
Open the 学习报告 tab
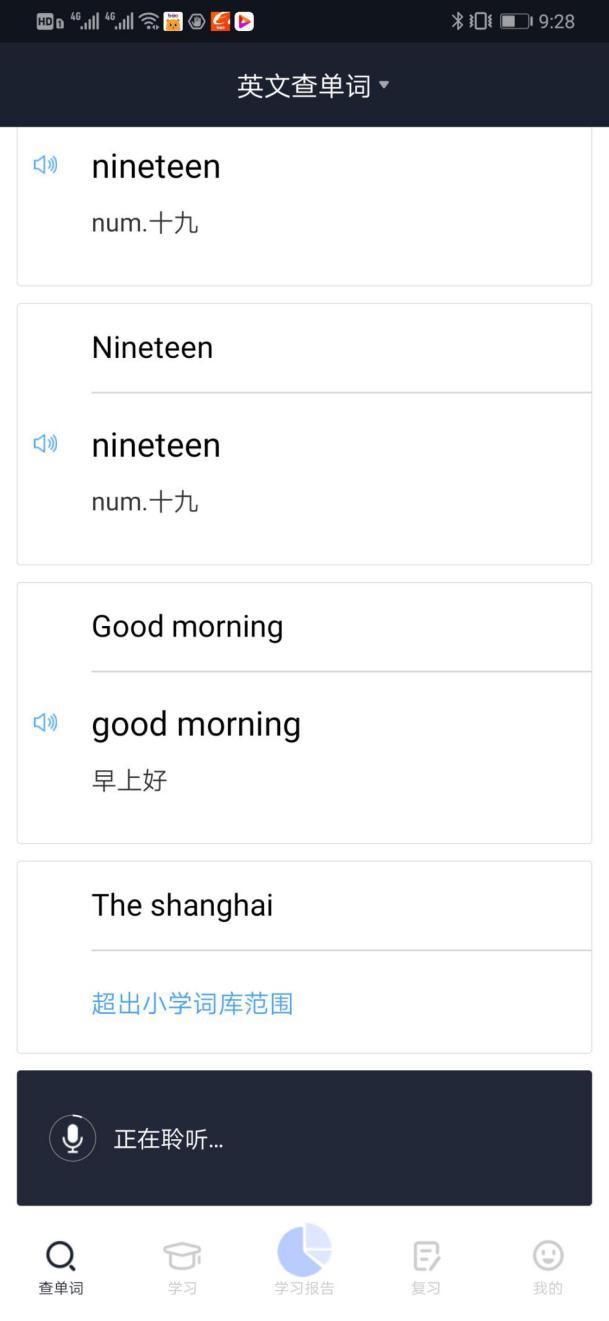coord(304,1259)
